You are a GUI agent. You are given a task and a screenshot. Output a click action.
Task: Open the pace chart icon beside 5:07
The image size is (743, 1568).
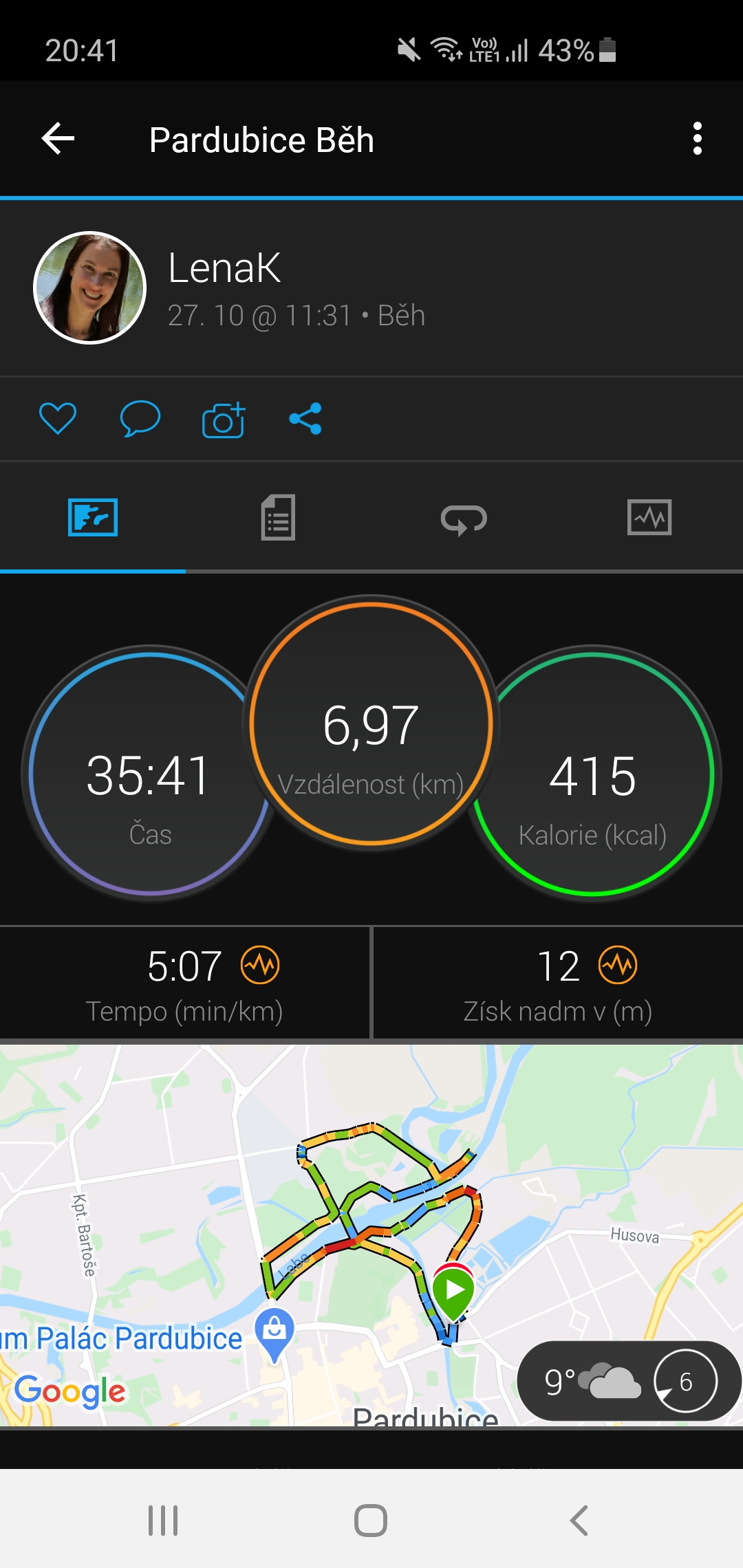pos(260,965)
